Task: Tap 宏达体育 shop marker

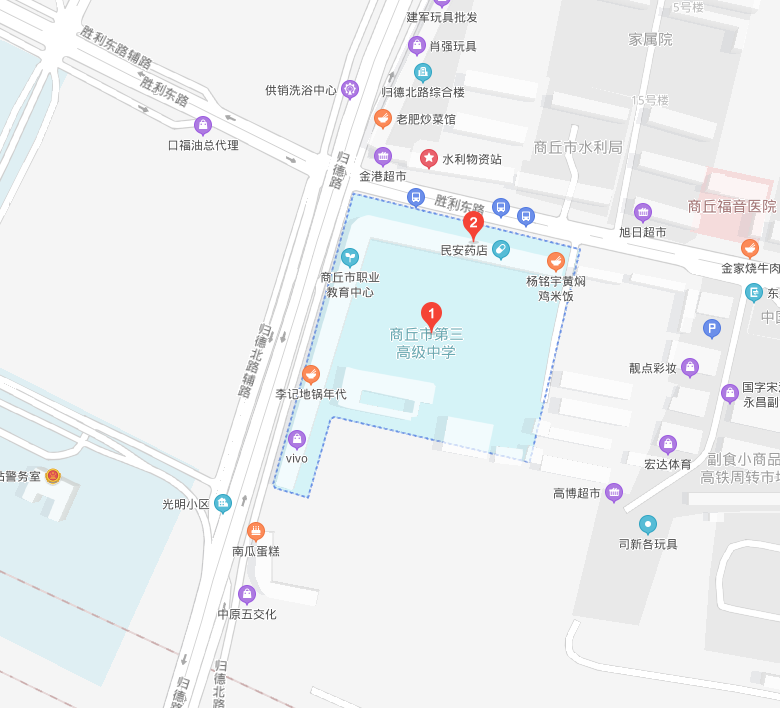Action: 668,443
